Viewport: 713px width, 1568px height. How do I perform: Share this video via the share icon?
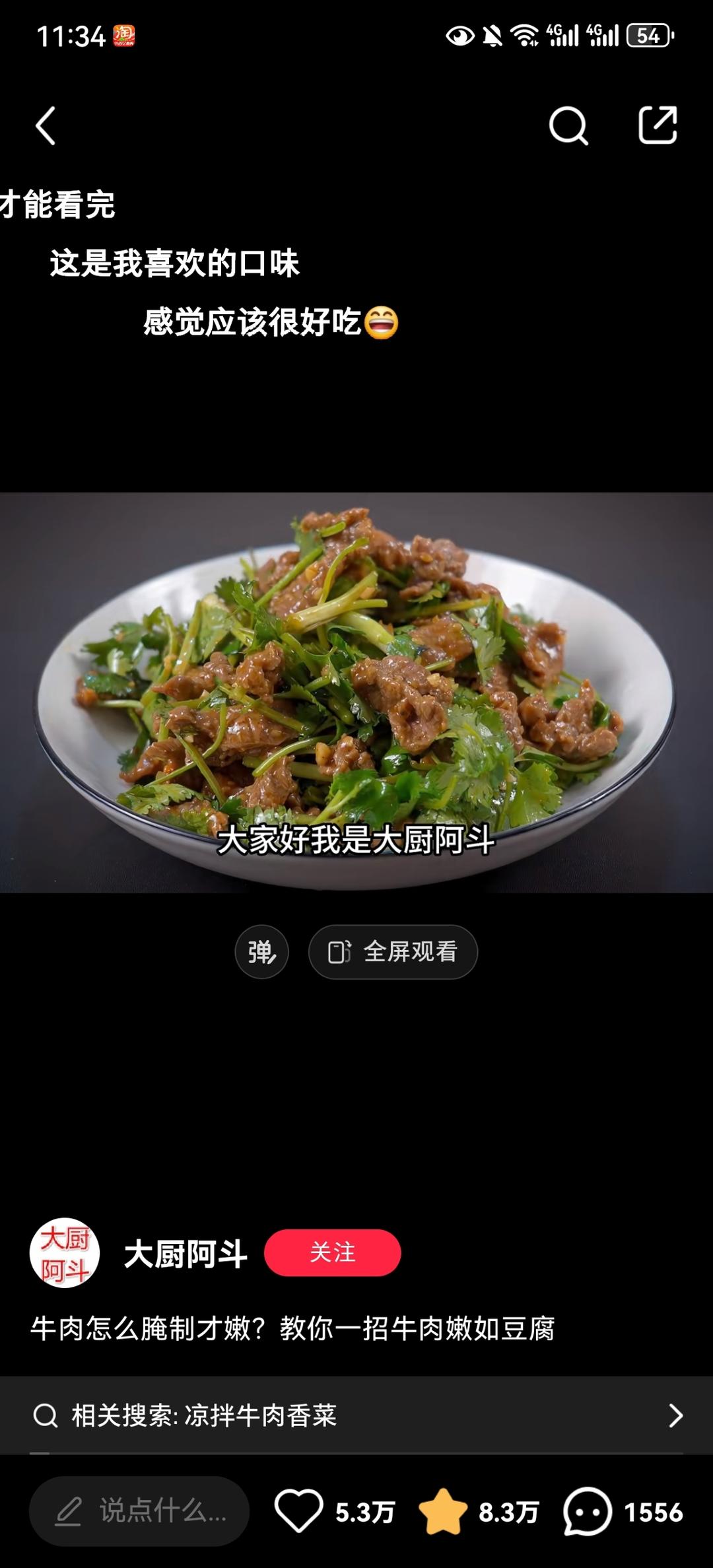[x=658, y=125]
